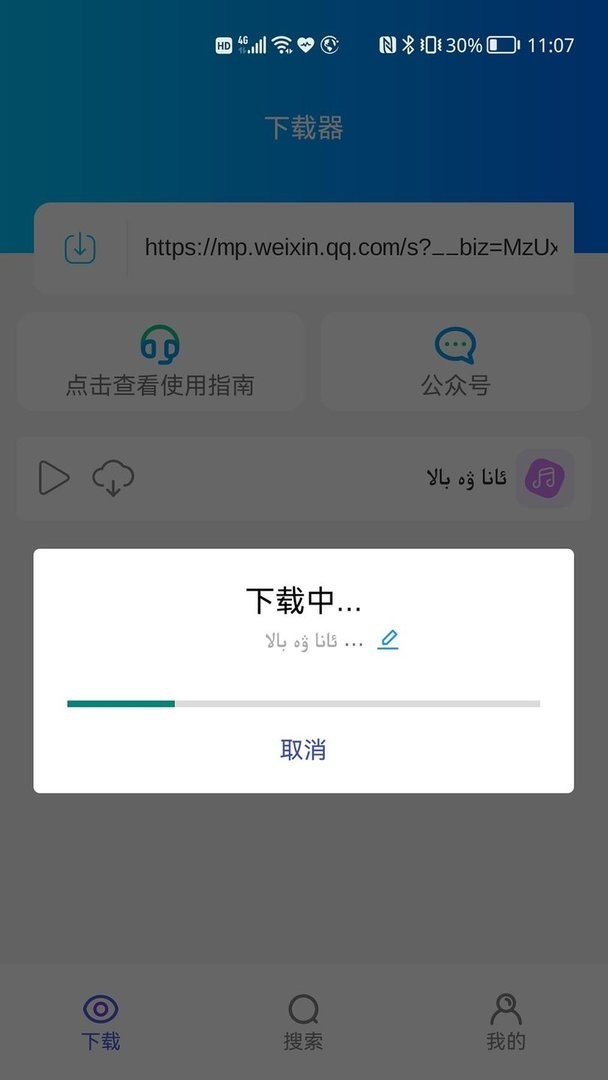
Task: Switch to the 搜索 tab
Action: (303, 1022)
